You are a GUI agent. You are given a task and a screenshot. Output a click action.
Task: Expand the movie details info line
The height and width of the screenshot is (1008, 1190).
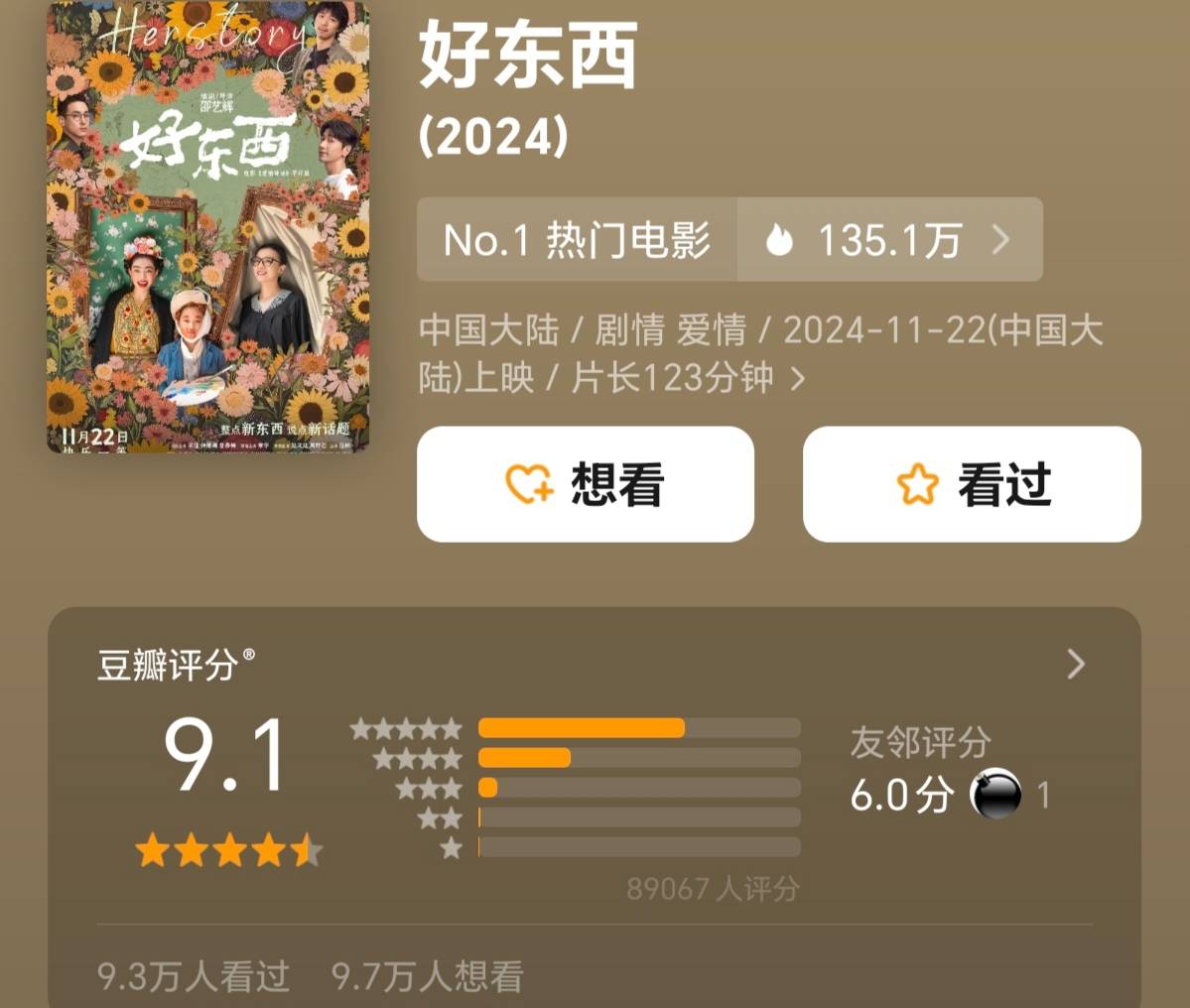click(797, 378)
